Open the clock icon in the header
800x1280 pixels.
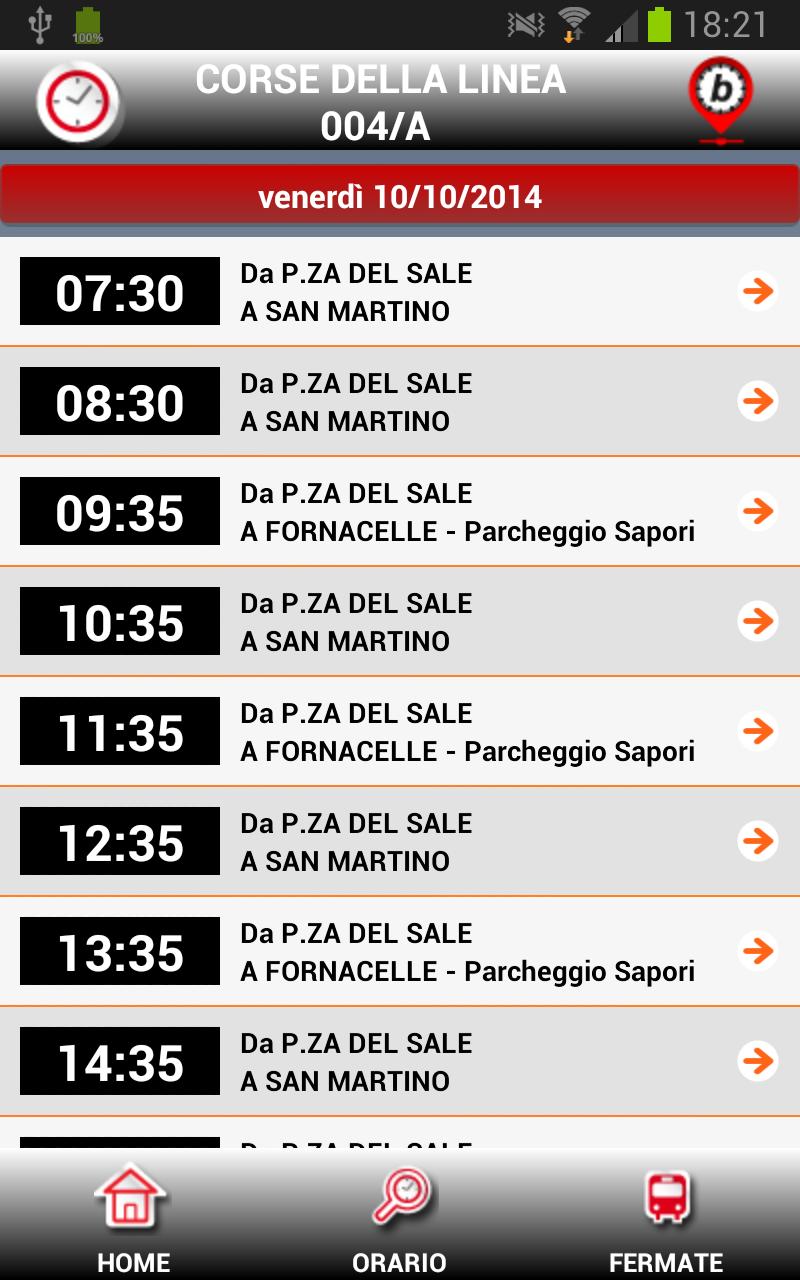[x=78, y=102]
